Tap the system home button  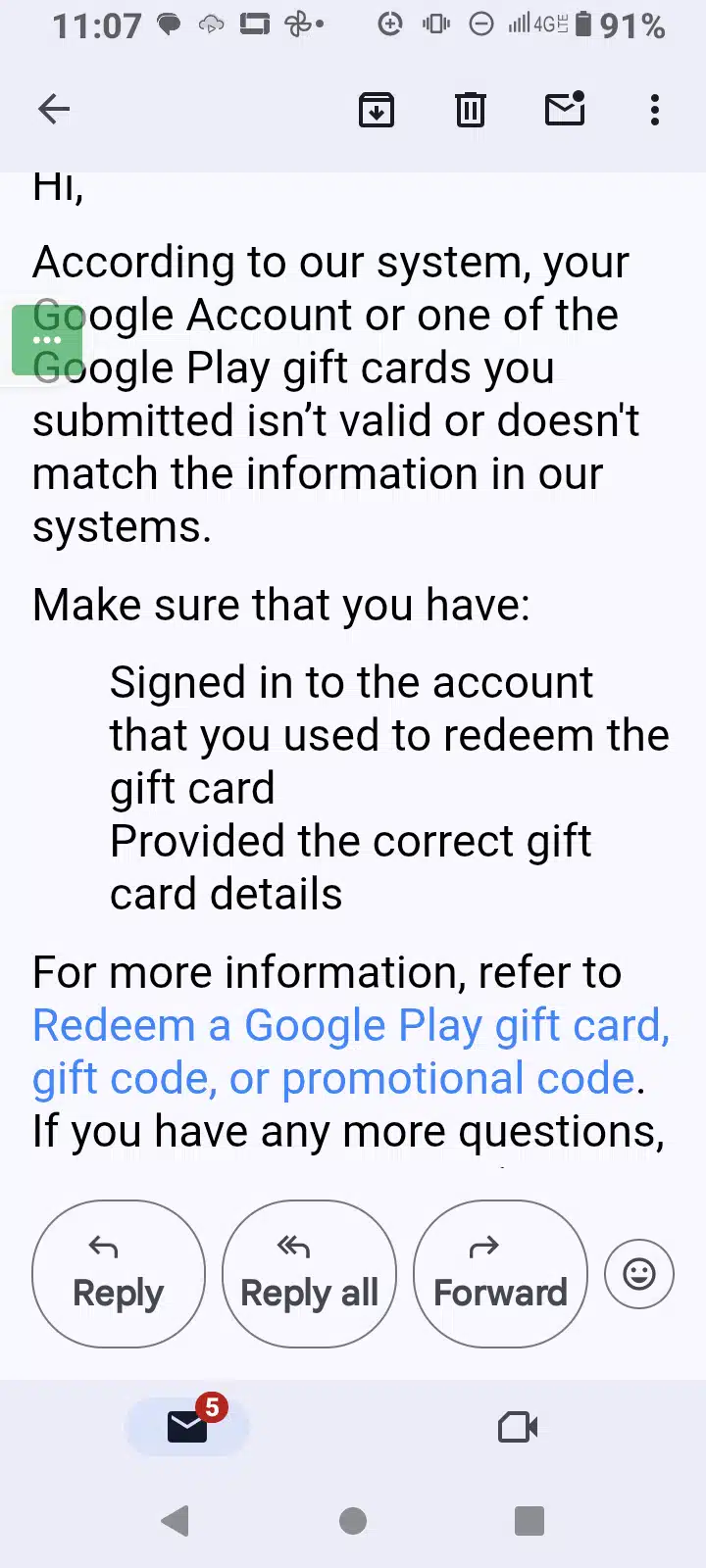tap(353, 1521)
